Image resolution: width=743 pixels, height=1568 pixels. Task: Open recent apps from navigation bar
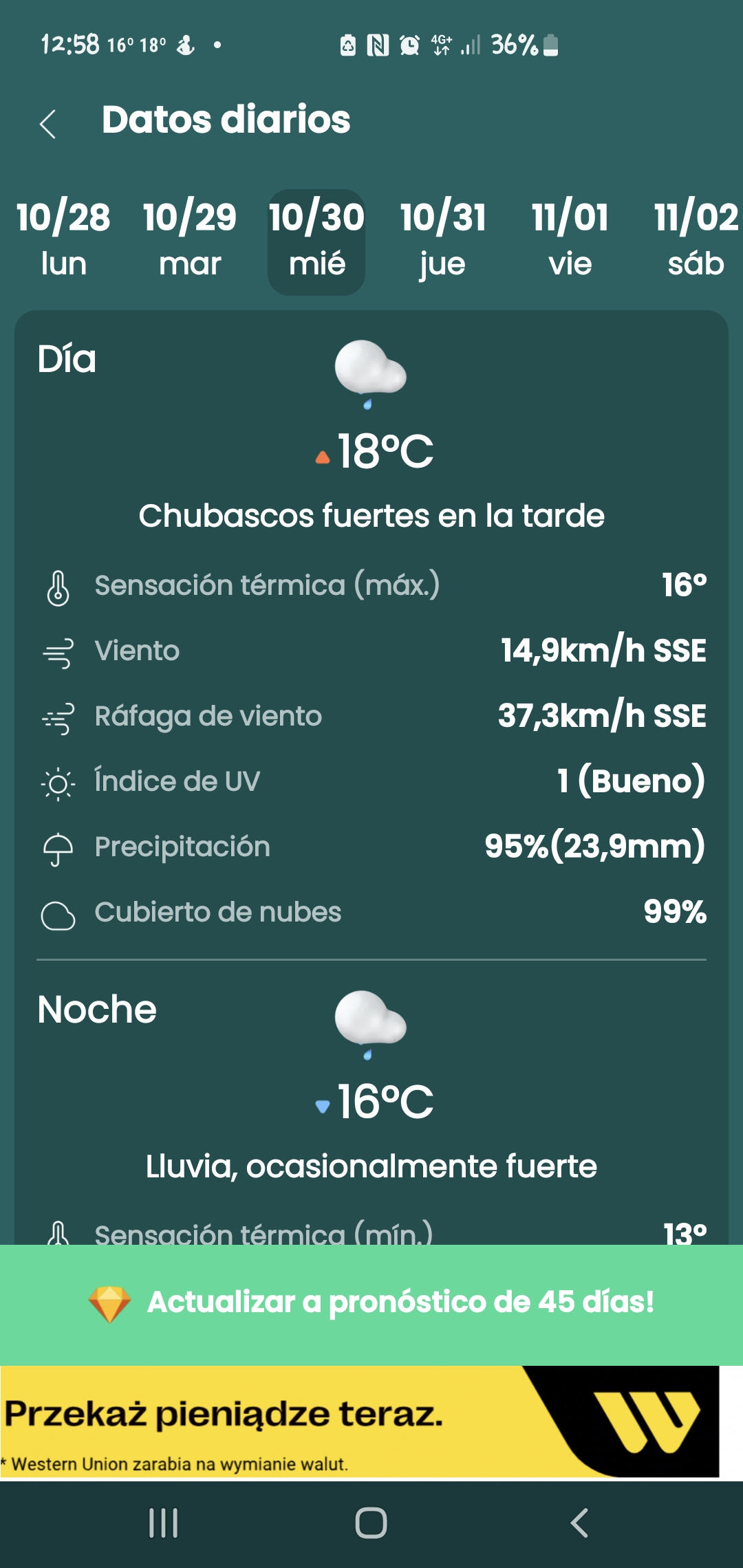click(164, 1523)
